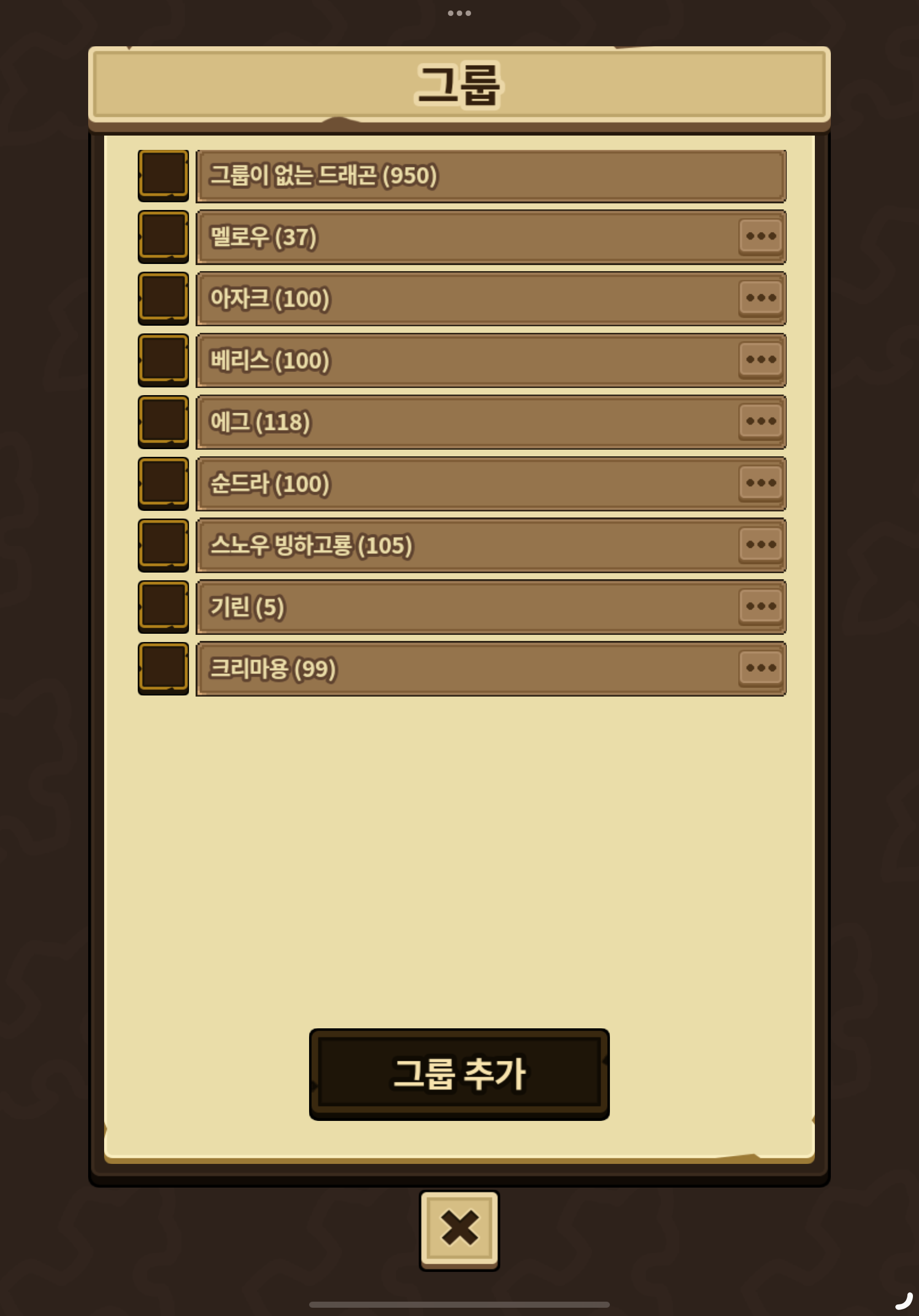Open options menu for 멜로우 group

point(760,236)
